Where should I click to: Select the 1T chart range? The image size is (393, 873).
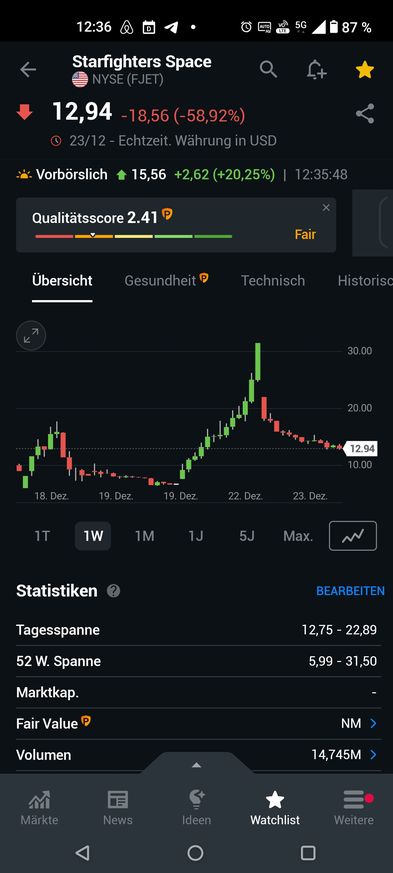click(42, 536)
